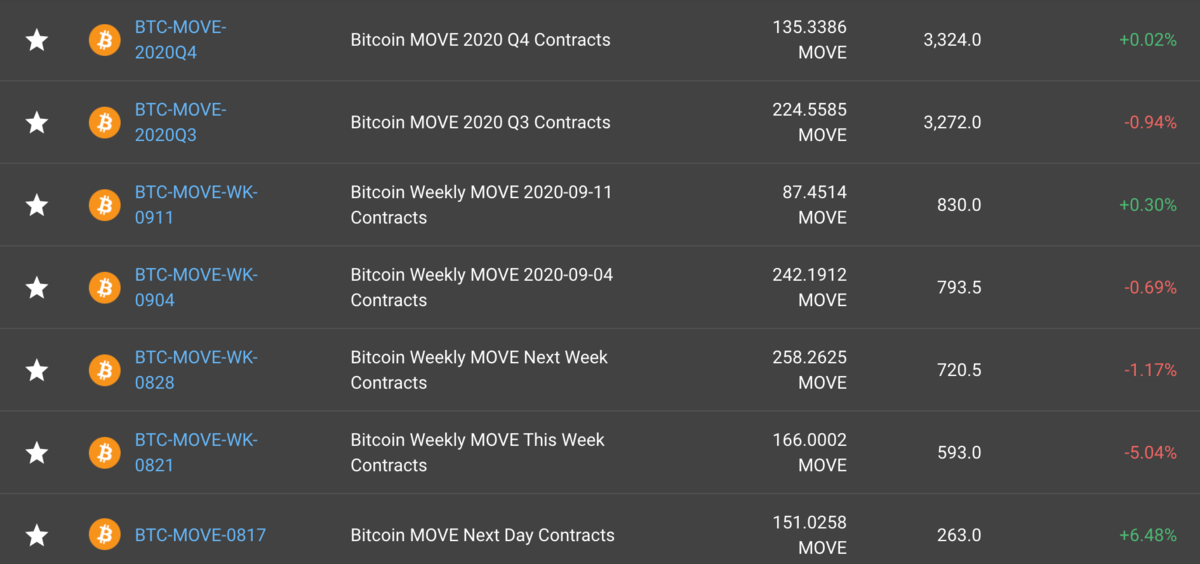Viewport: 1200px width, 564px height.
Task: Go to BTC-MOVE-WK-0904 market
Action: pyautogui.click(x=196, y=287)
